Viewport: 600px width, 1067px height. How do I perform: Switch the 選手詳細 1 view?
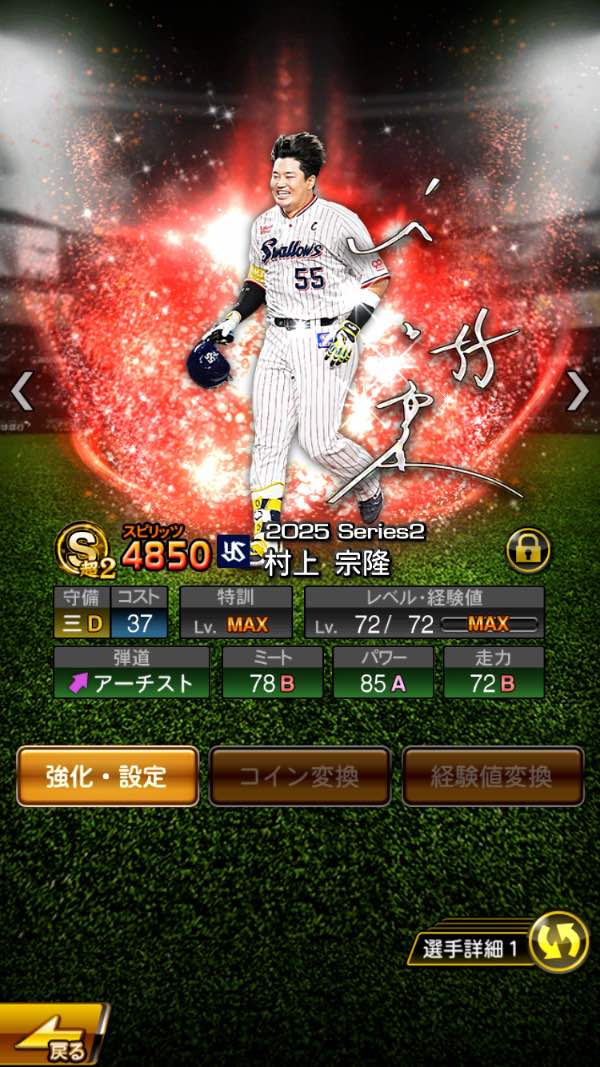point(556,942)
